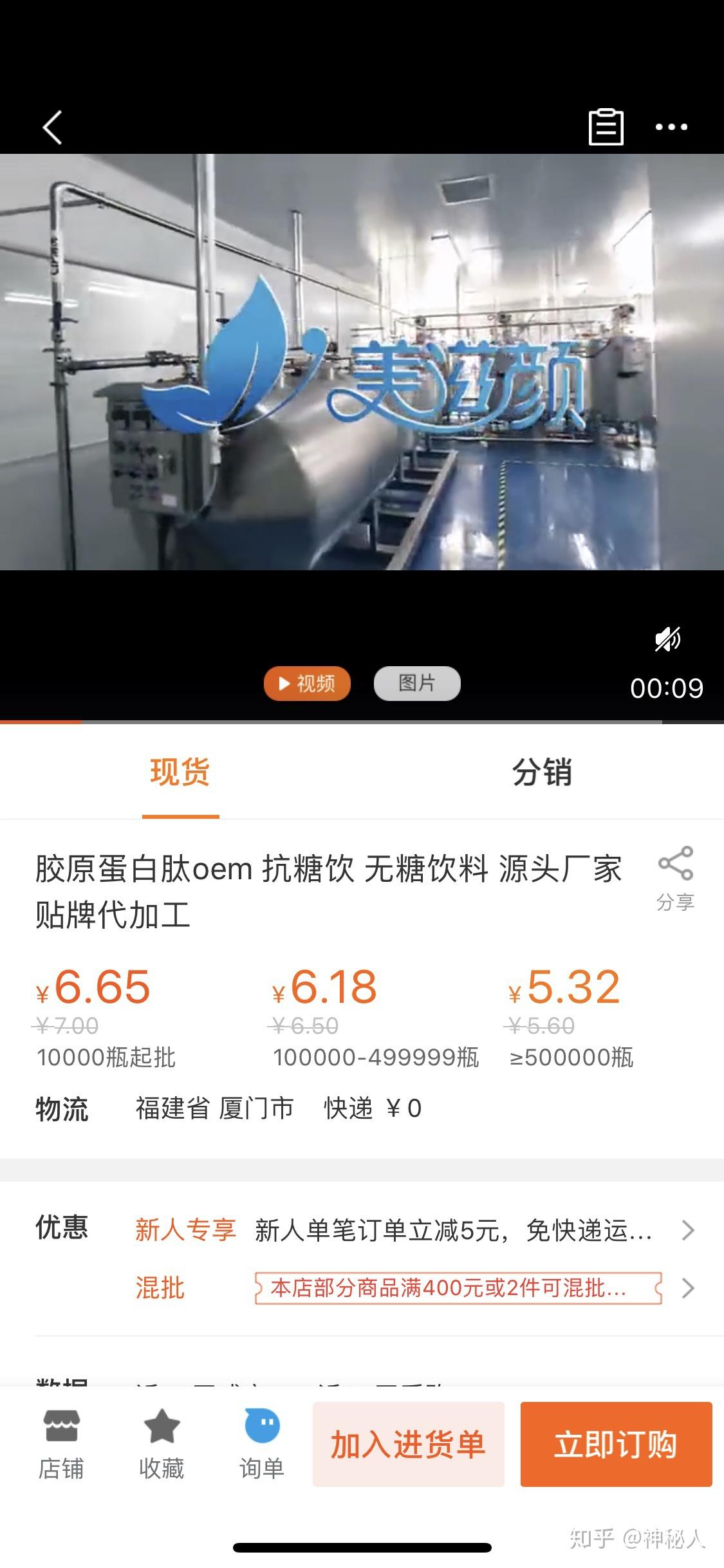
Task: Switch to the 分销 tab
Action: pyautogui.click(x=542, y=772)
